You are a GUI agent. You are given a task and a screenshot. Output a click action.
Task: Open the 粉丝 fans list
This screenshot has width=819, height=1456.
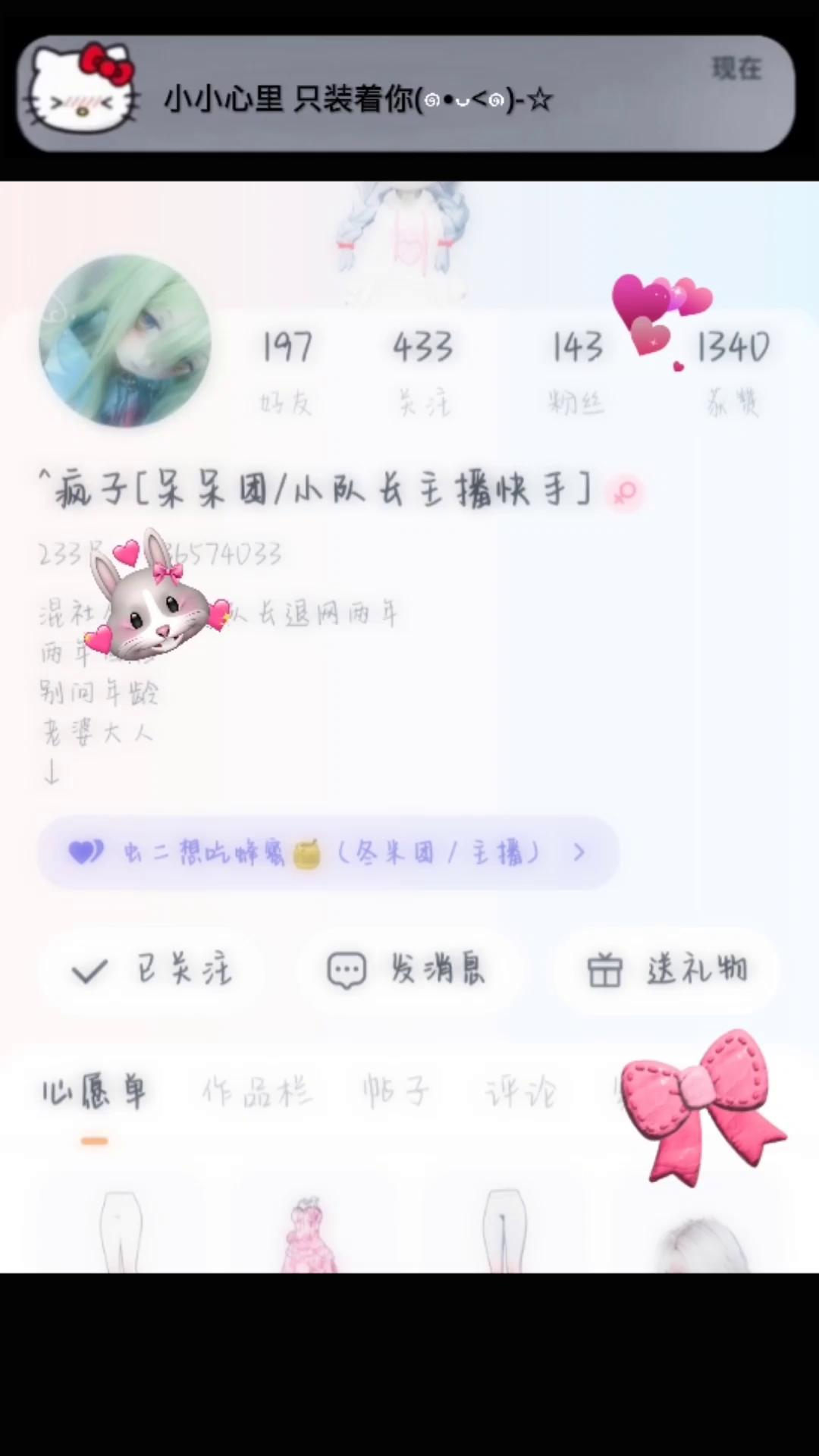[576, 369]
